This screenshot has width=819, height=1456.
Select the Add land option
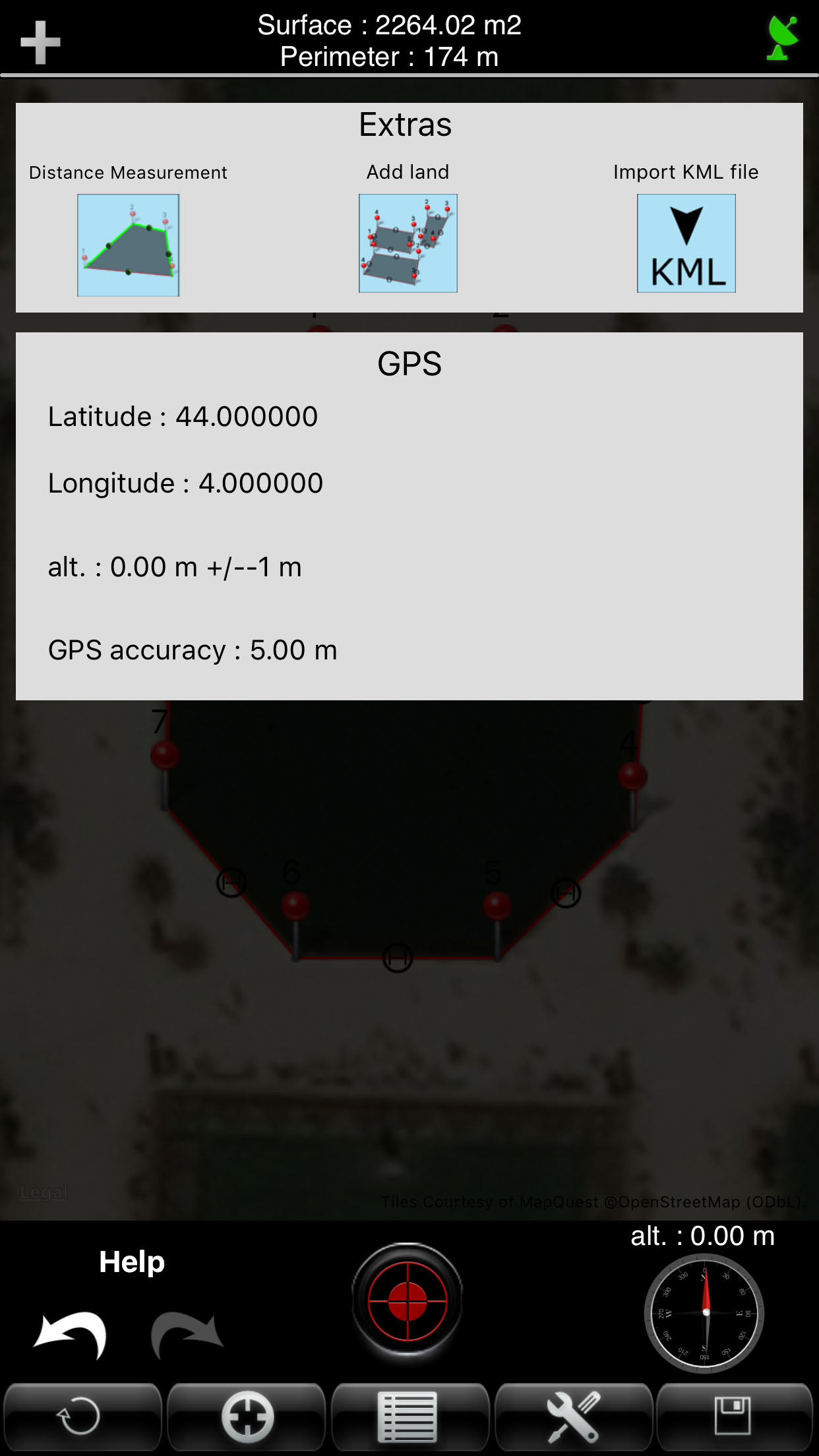pyautogui.click(x=408, y=243)
